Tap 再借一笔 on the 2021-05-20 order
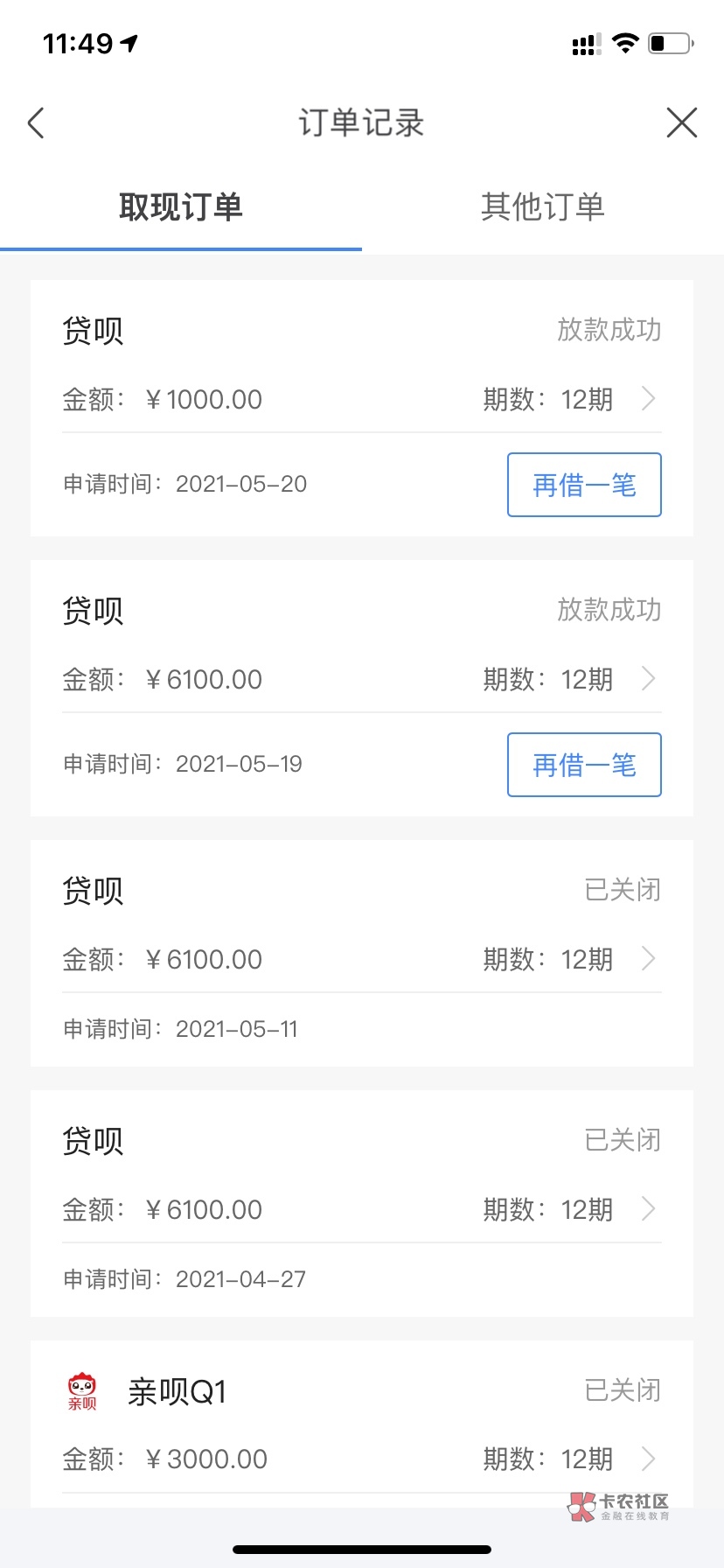 (x=584, y=485)
